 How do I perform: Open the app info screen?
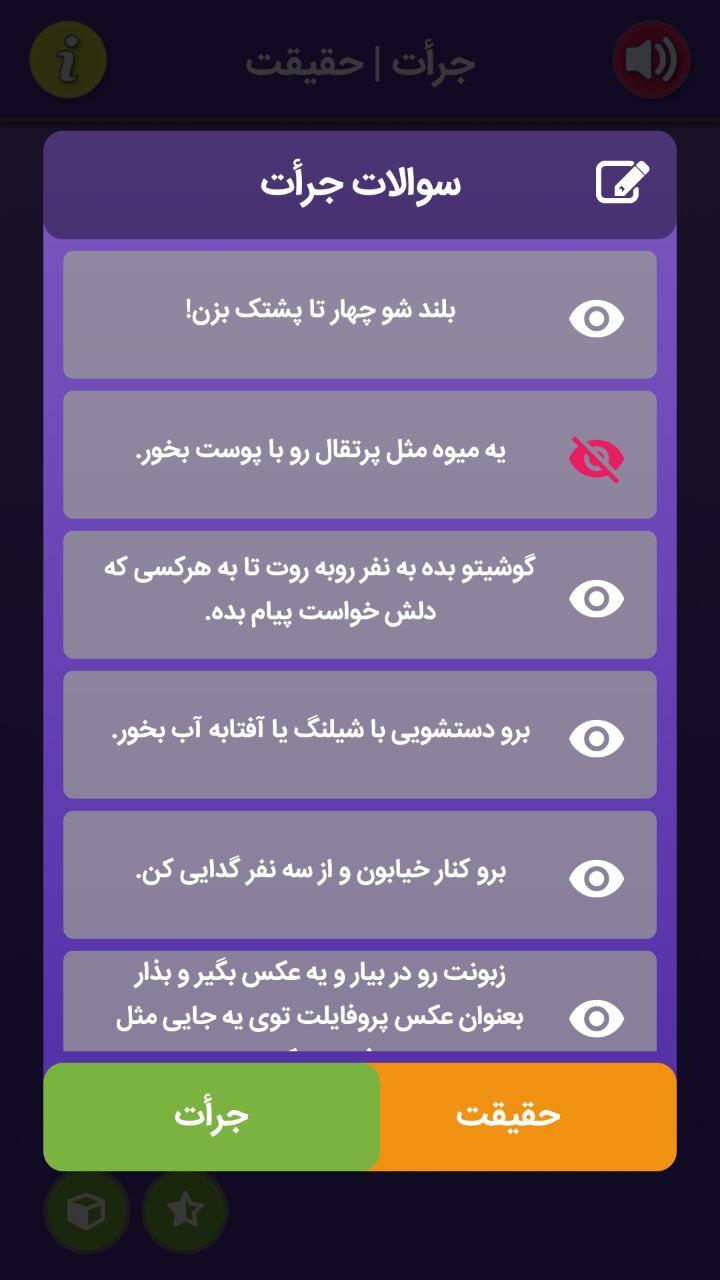tap(66, 60)
